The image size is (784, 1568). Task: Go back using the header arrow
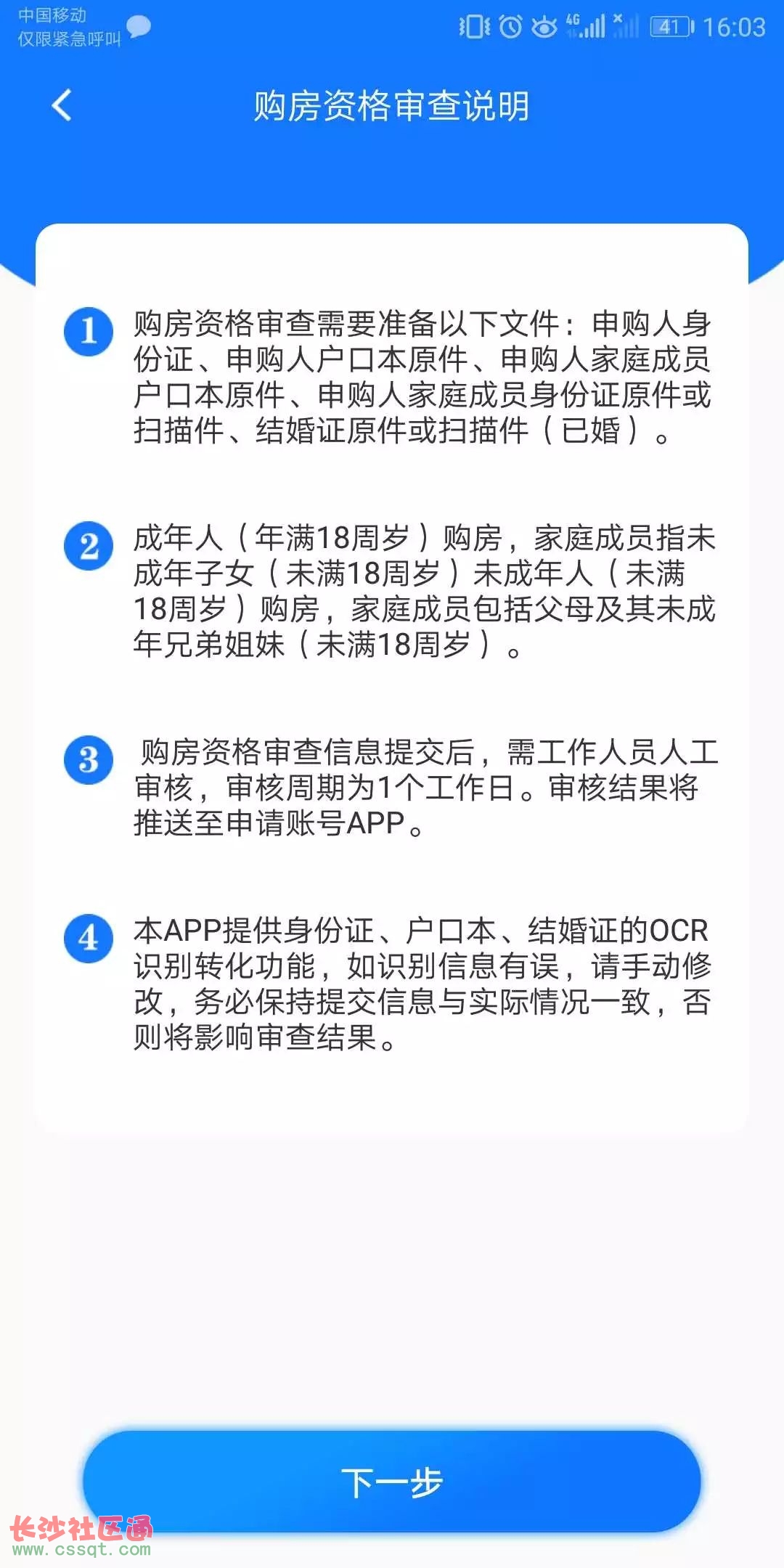[x=62, y=105]
